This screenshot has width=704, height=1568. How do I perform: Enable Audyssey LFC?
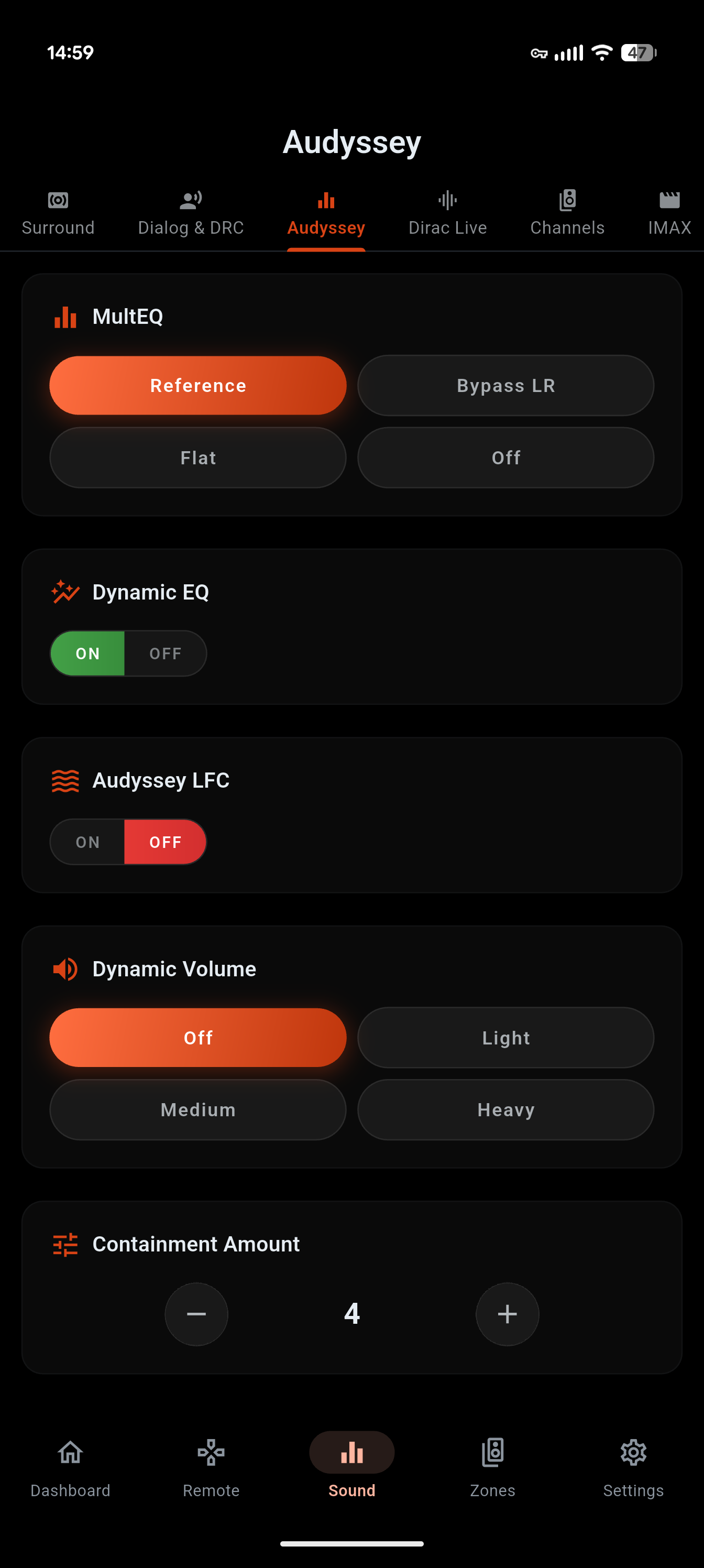tap(87, 842)
